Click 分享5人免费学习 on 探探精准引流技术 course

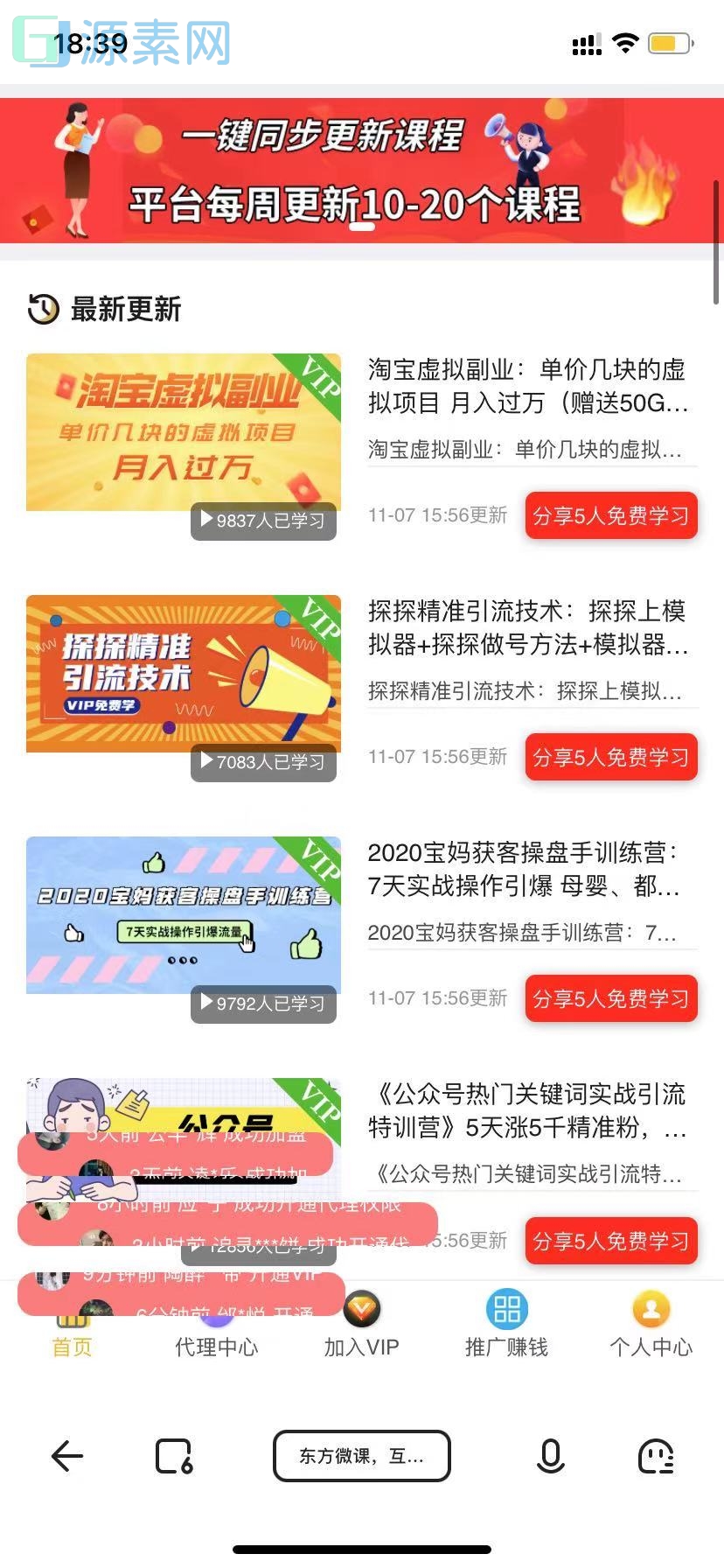(x=610, y=758)
